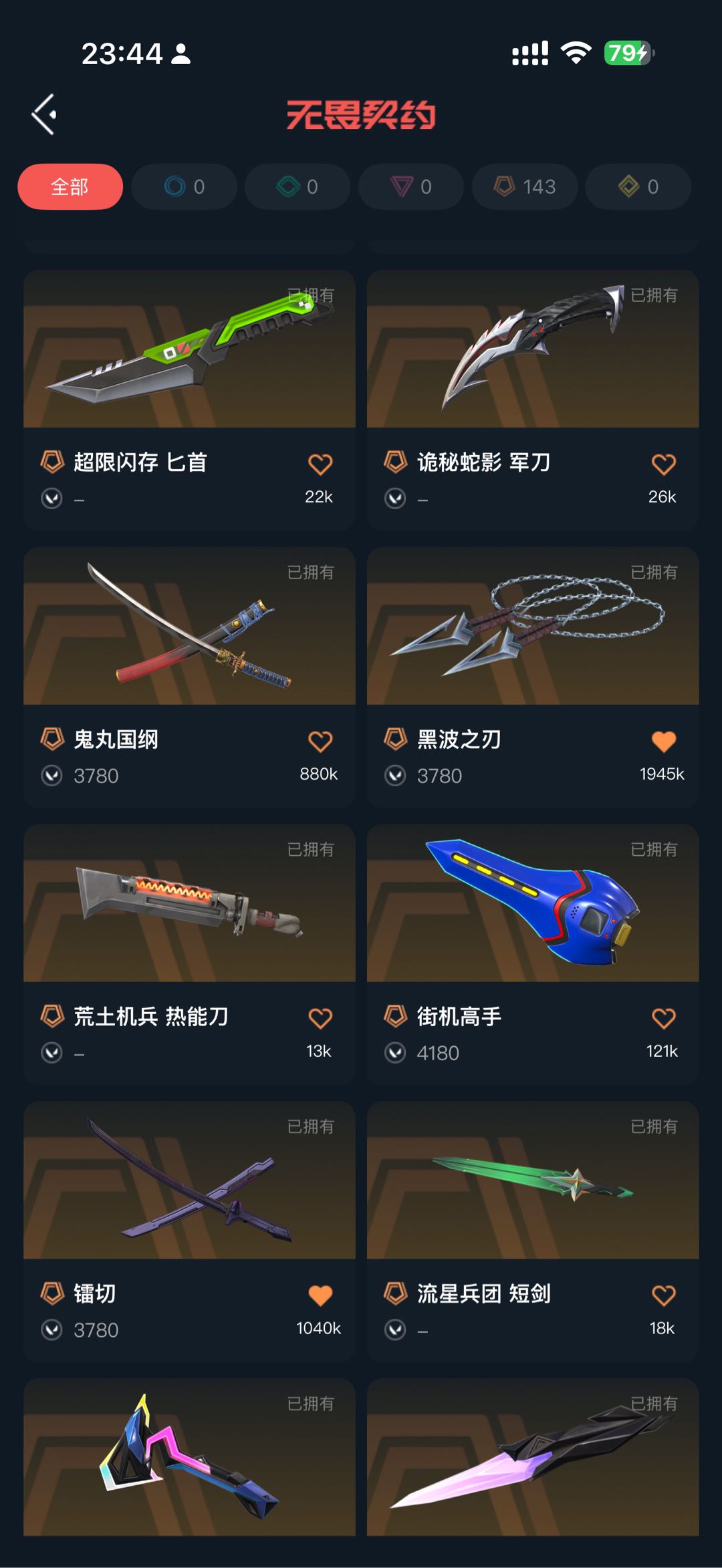
Task: Open the 超限闪存 匕首 knife card
Action: (189, 349)
